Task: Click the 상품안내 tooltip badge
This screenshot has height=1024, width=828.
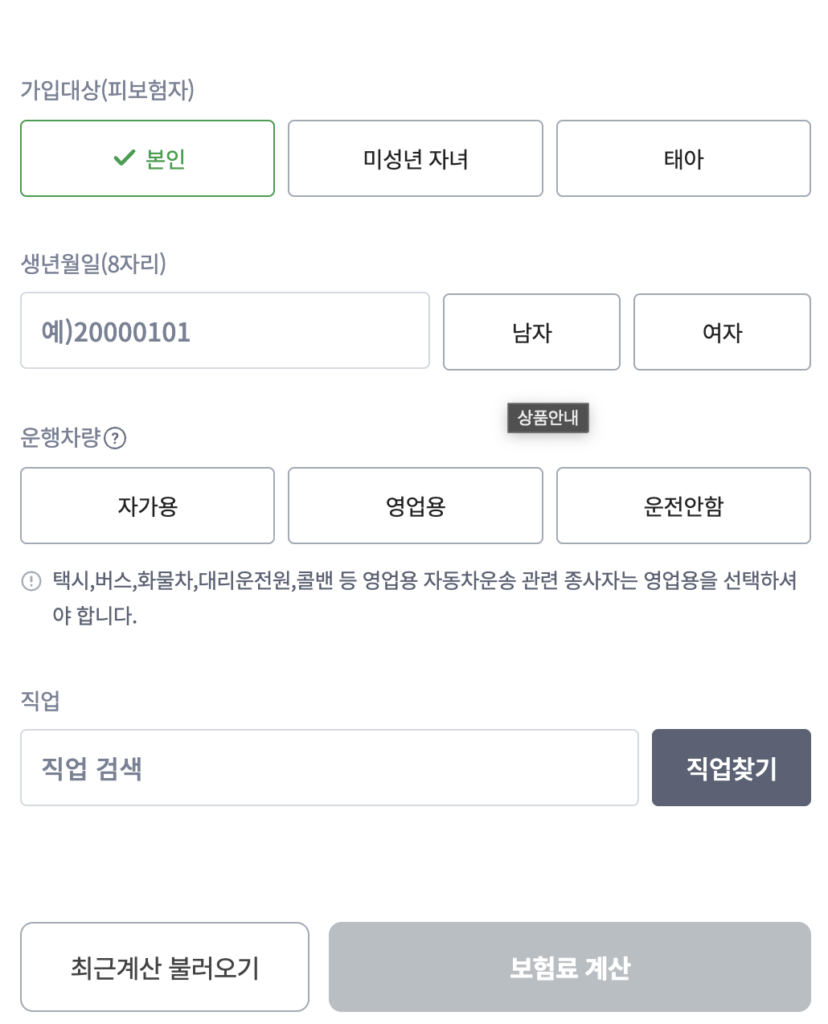Action: [548, 418]
